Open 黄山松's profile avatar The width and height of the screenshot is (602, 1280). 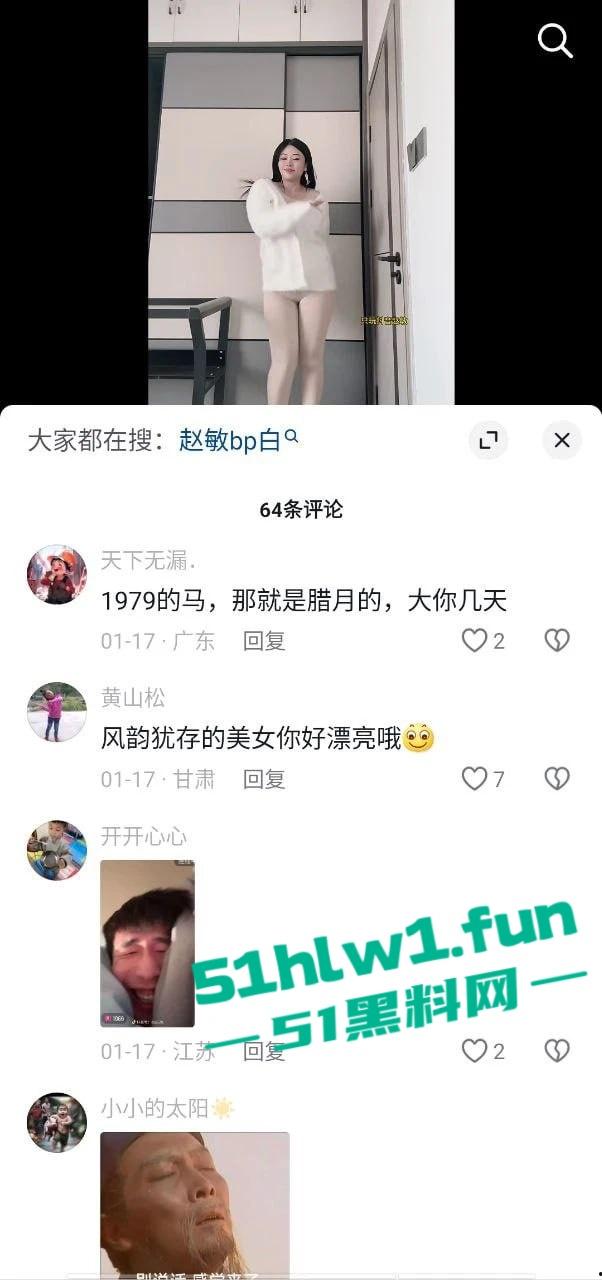[x=57, y=712]
